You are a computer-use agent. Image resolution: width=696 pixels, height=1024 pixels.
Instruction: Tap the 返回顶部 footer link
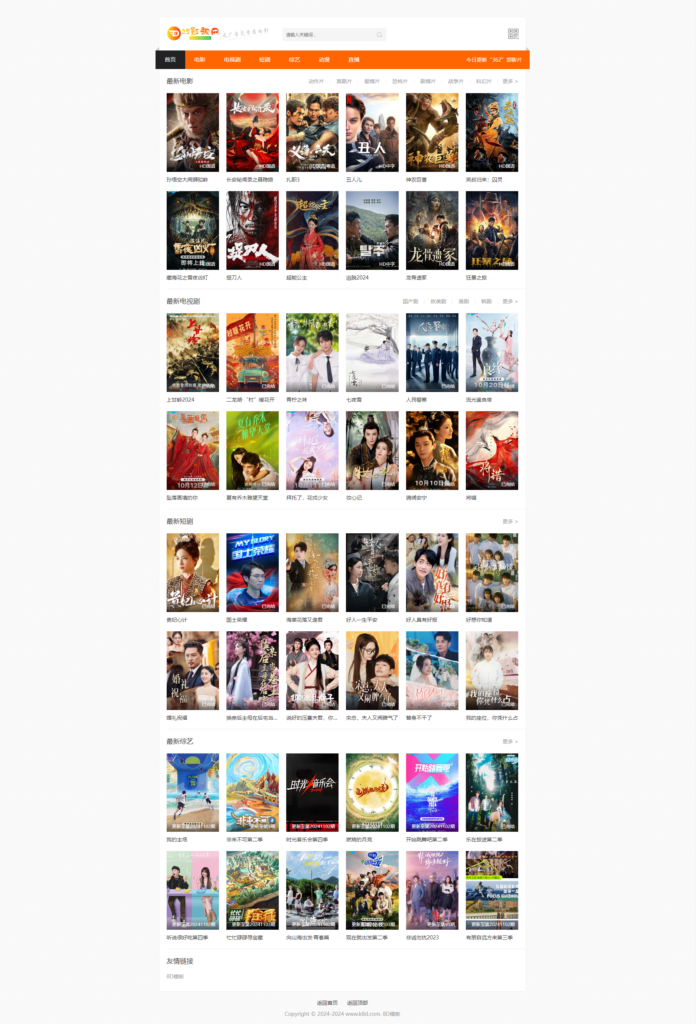(357, 1002)
